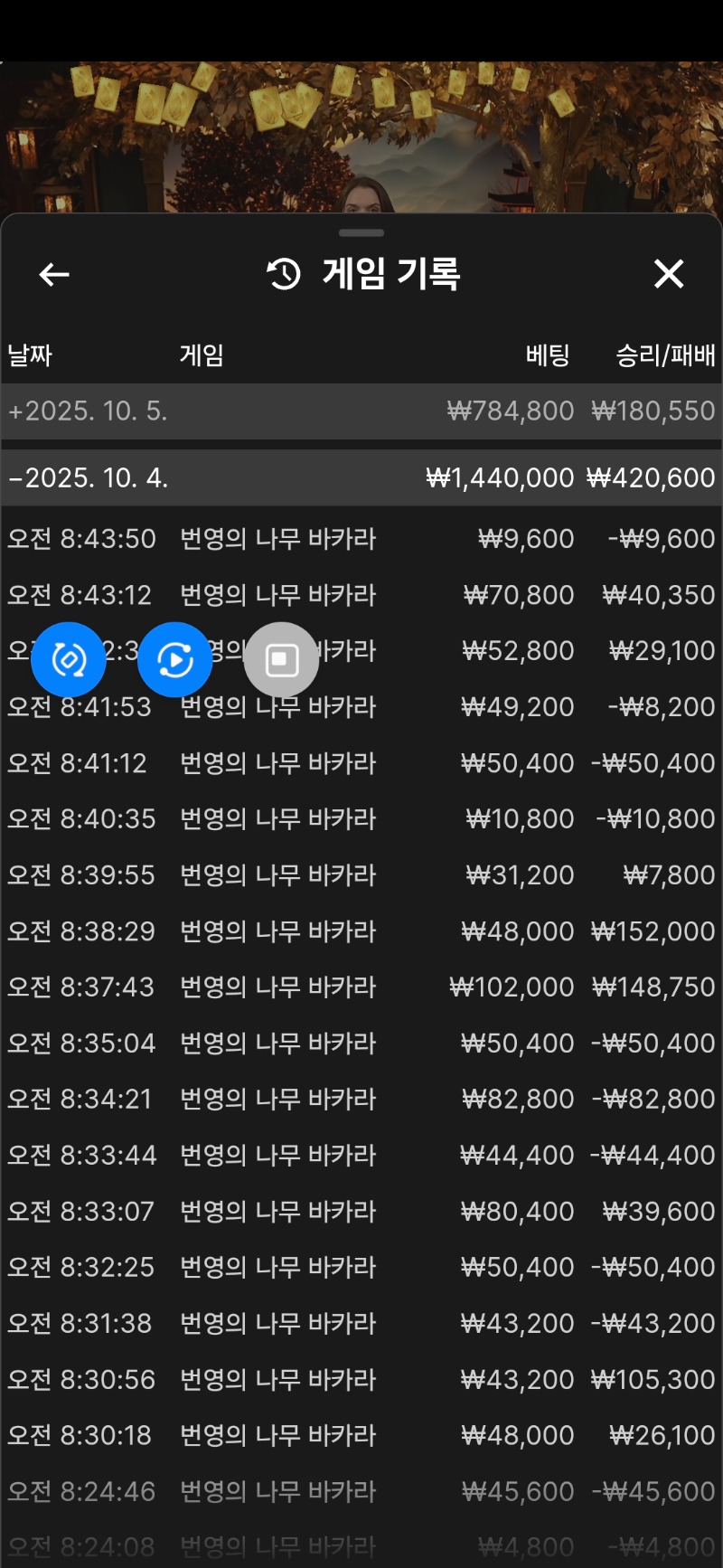Open the 오전 8:43:50 game record

pyautogui.click(x=361, y=539)
